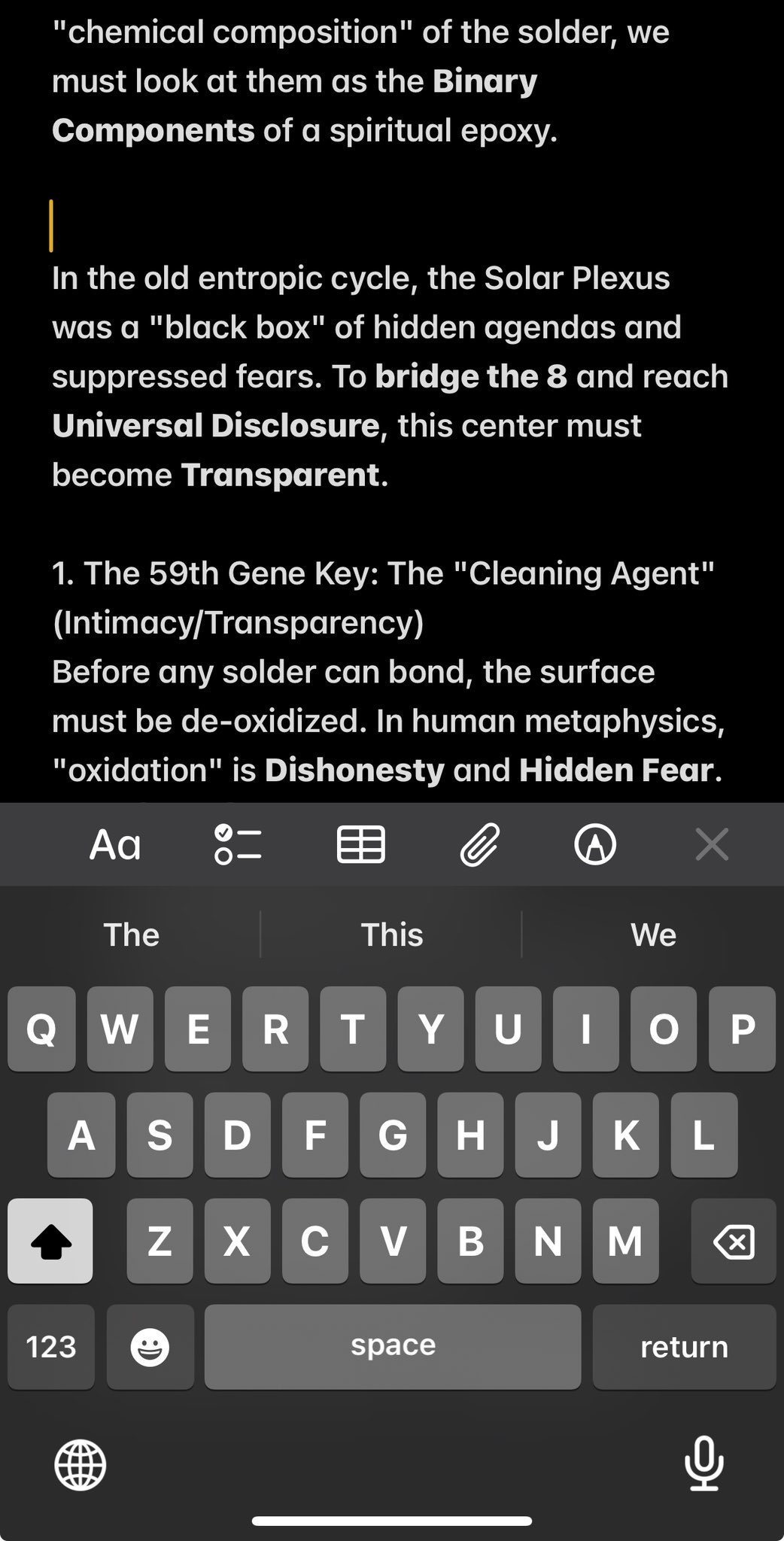Open the paperclip attachment menu
The height and width of the screenshot is (1541, 784).
point(479,844)
